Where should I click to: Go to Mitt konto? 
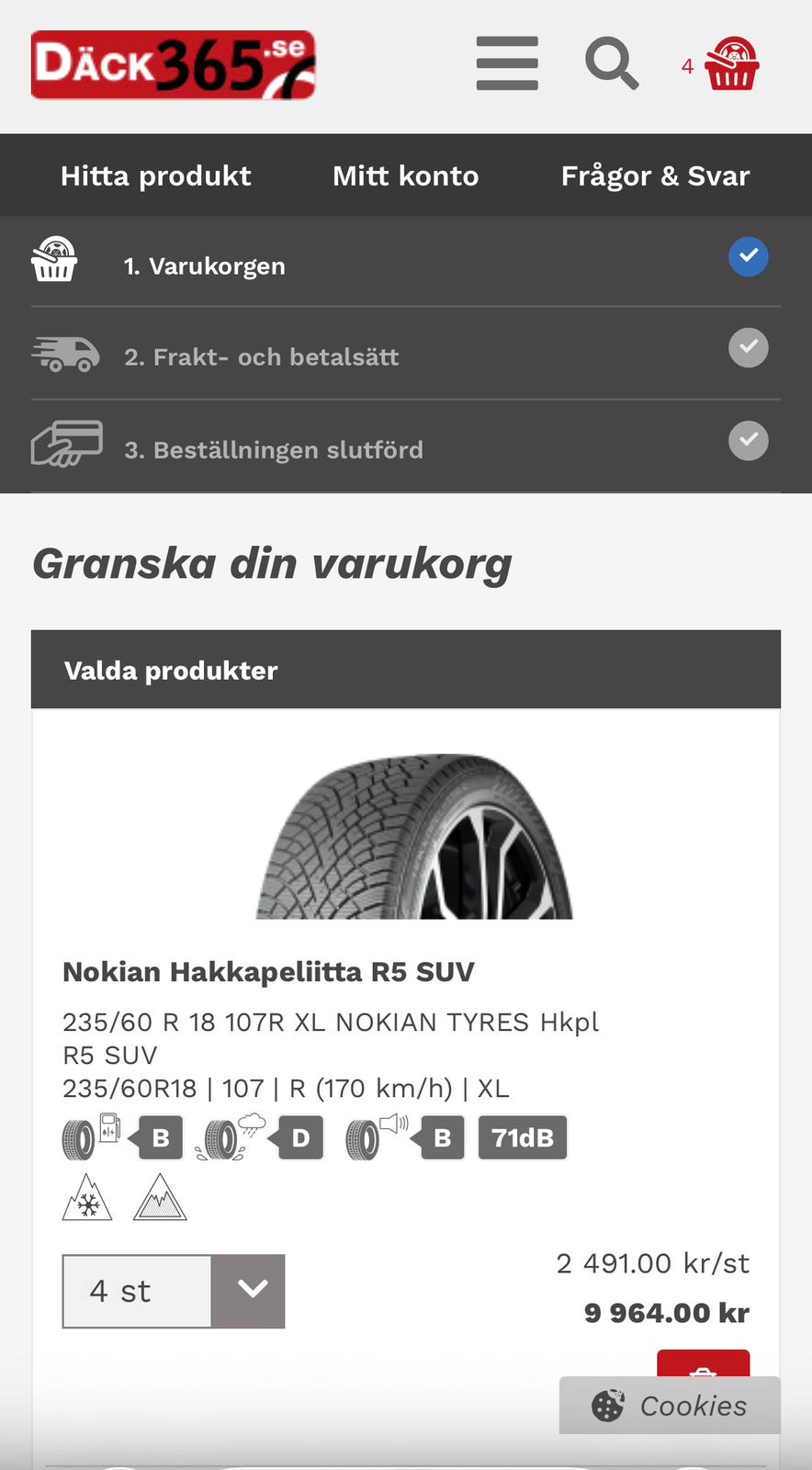pyautogui.click(x=405, y=175)
